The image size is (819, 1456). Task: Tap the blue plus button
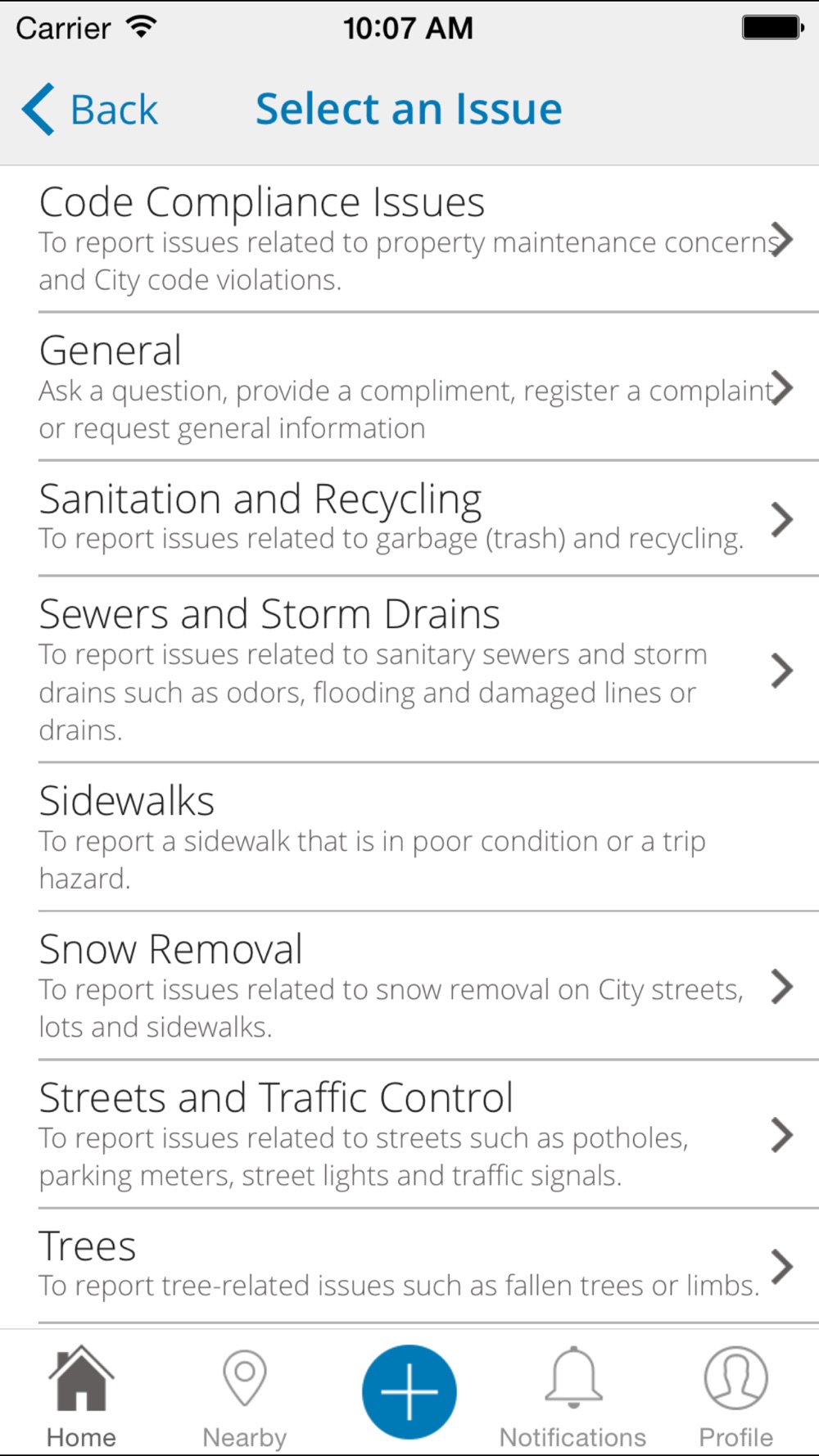[x=409, y=1391]
